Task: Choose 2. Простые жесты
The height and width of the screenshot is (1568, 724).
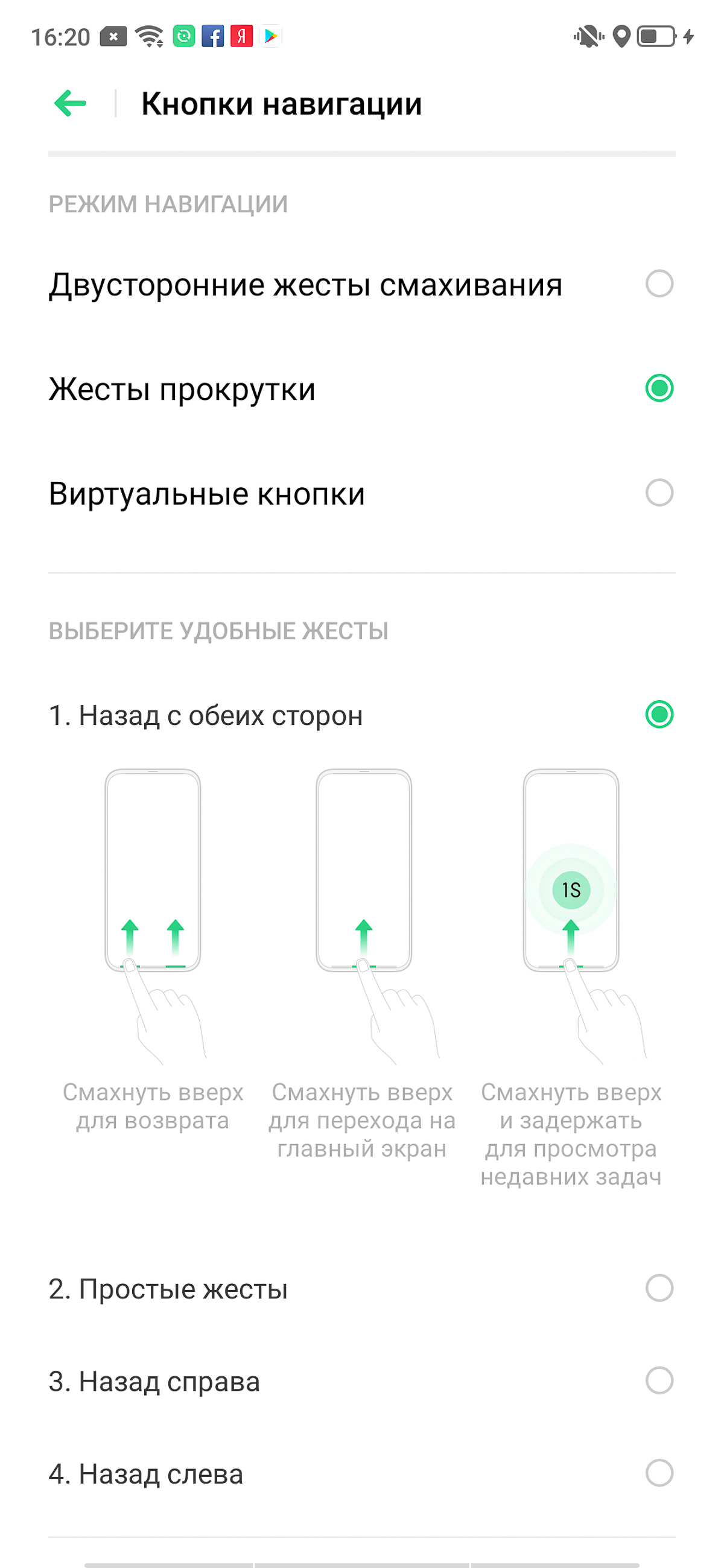Action: pos(361,1289)
